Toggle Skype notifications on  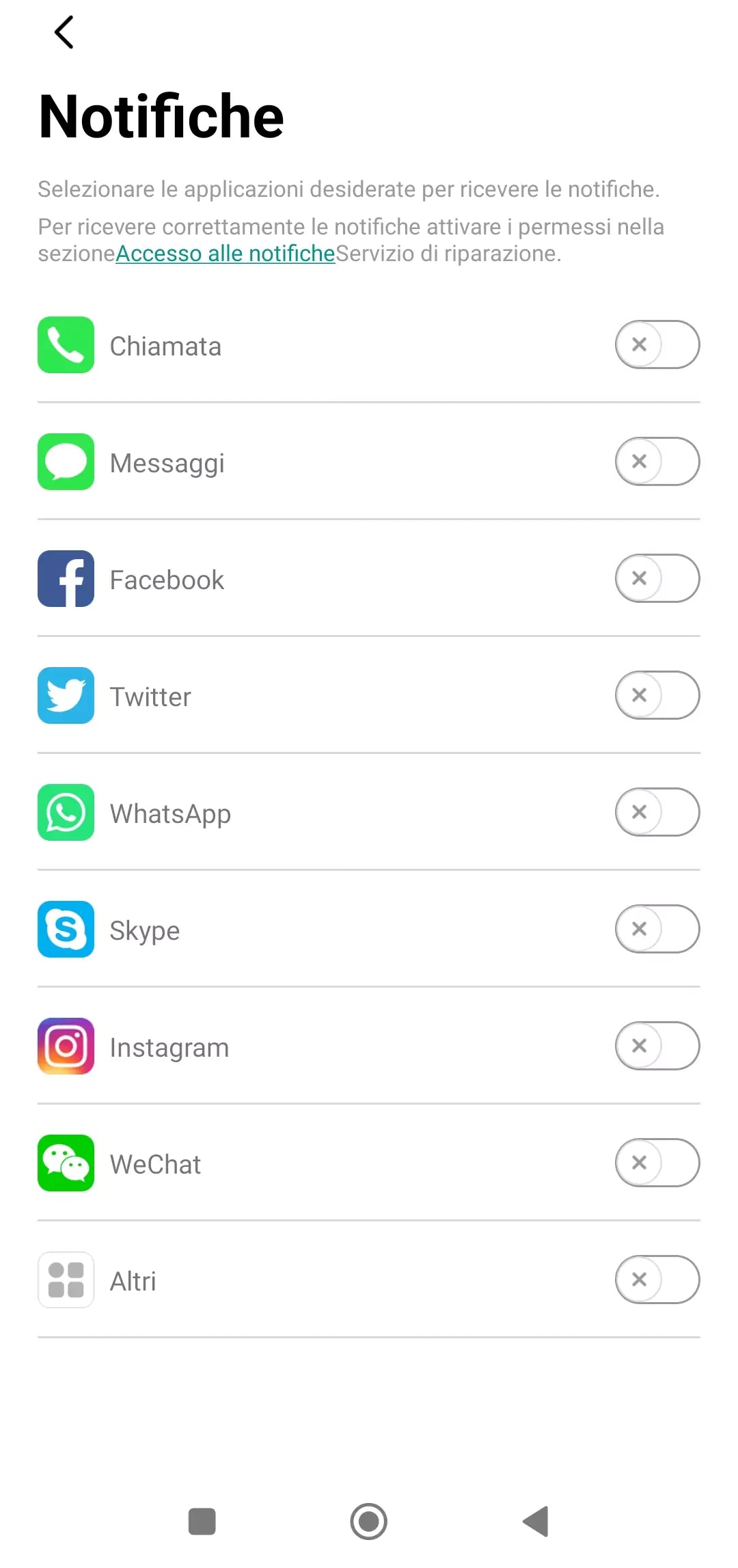(657, 929)
